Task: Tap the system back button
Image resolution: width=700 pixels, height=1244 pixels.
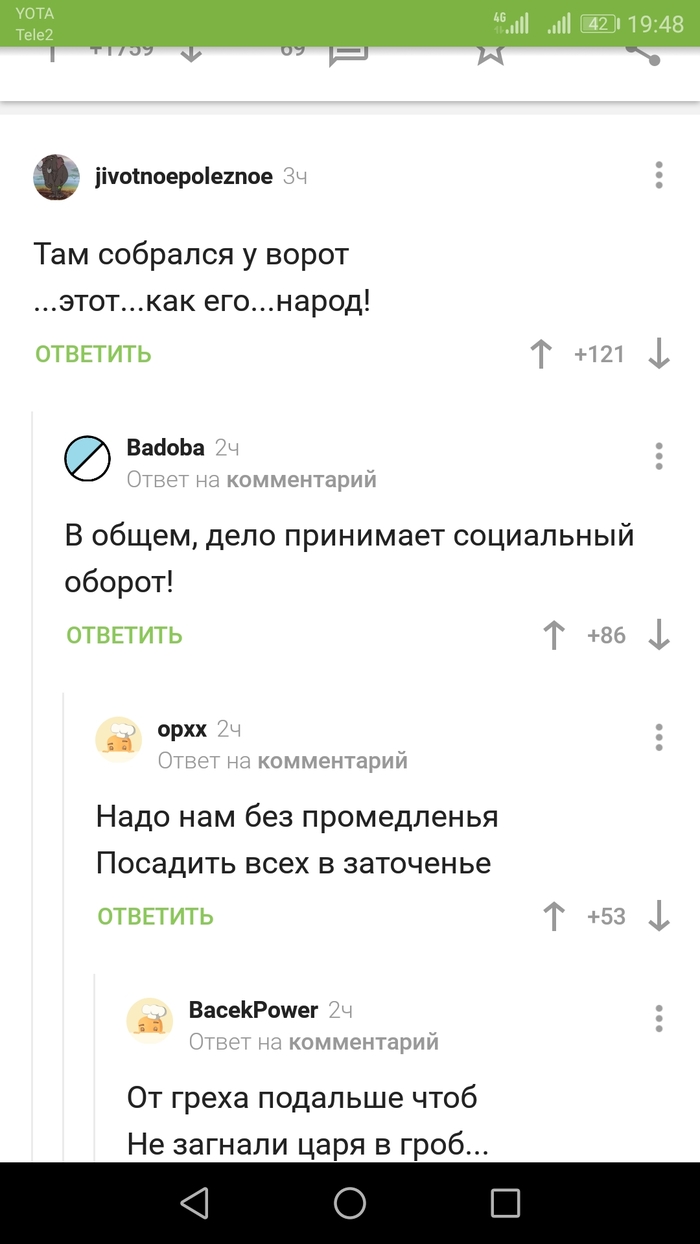Action: coord(195,1203)
